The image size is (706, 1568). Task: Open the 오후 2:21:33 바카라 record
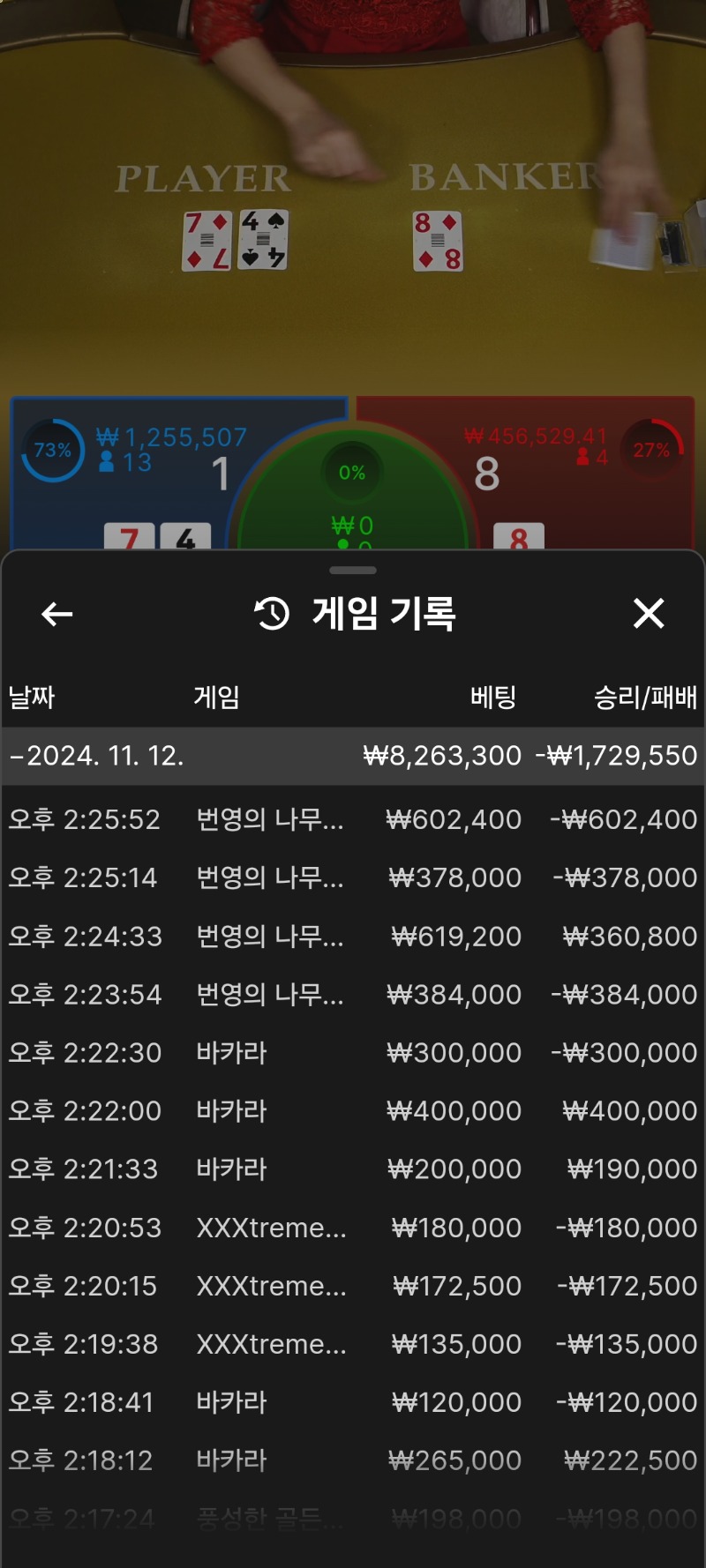tap(353, 1169)
